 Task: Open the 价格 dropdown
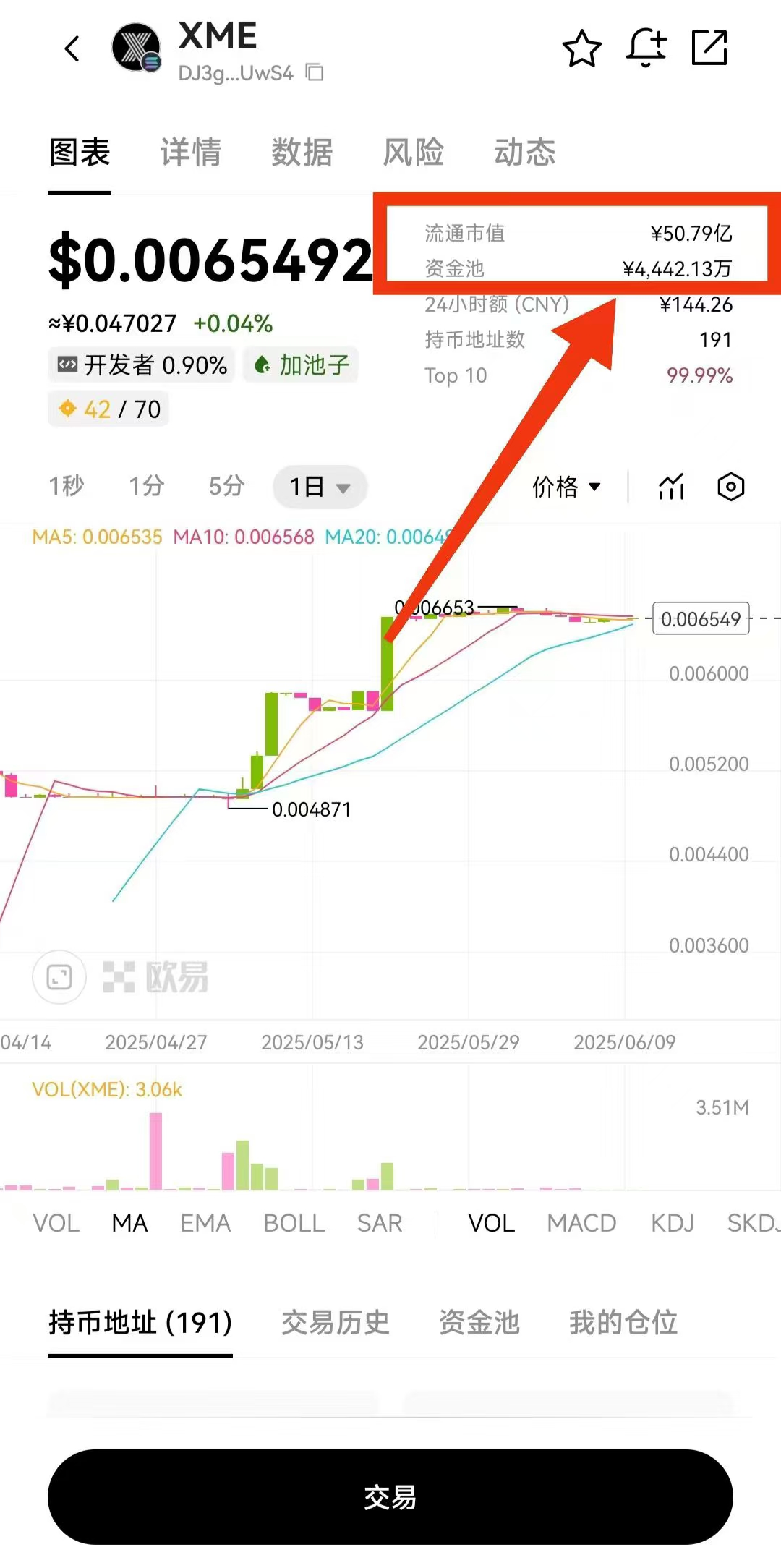566,487
